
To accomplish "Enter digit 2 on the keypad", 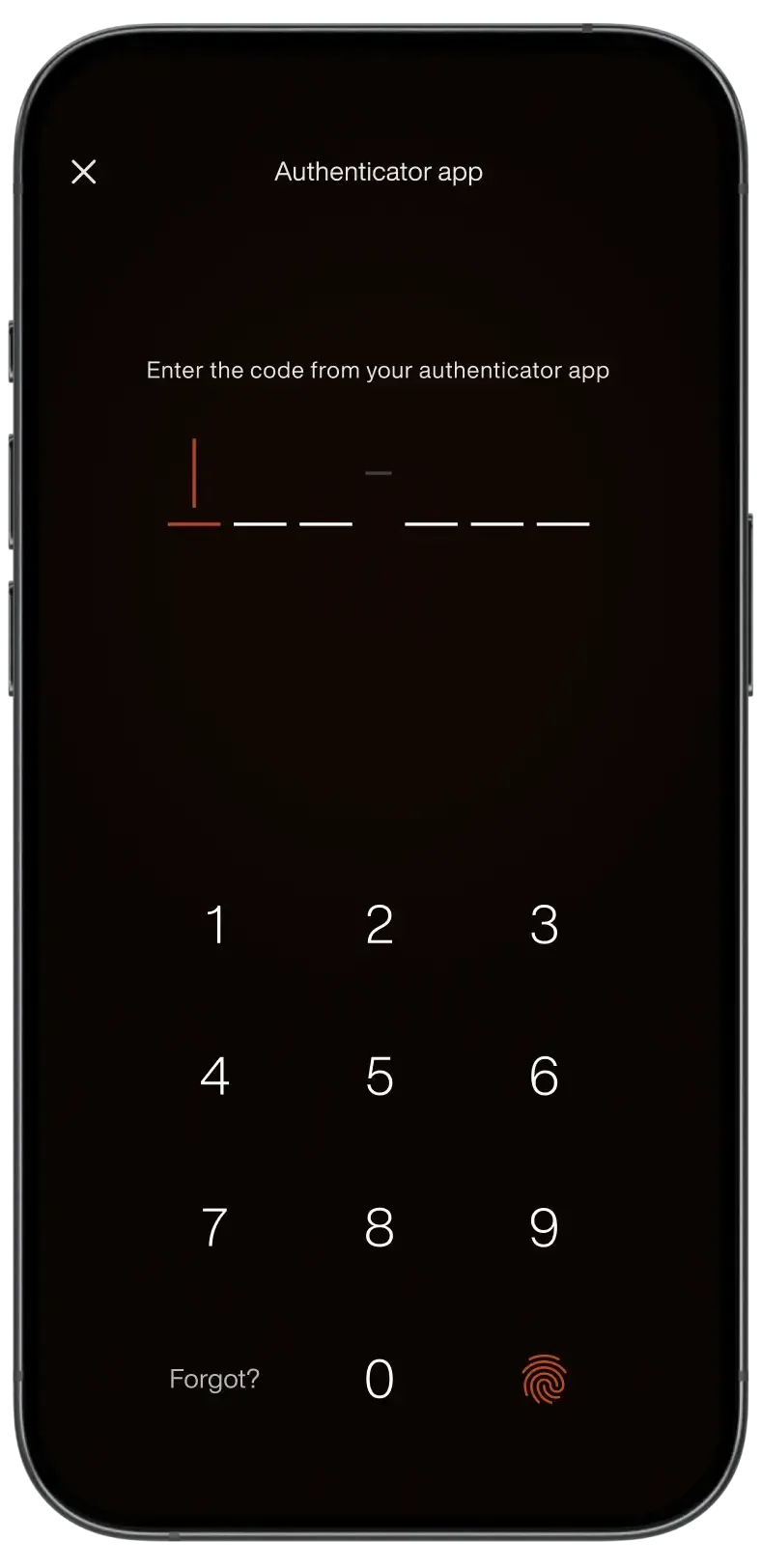I will tap(380, 924).
